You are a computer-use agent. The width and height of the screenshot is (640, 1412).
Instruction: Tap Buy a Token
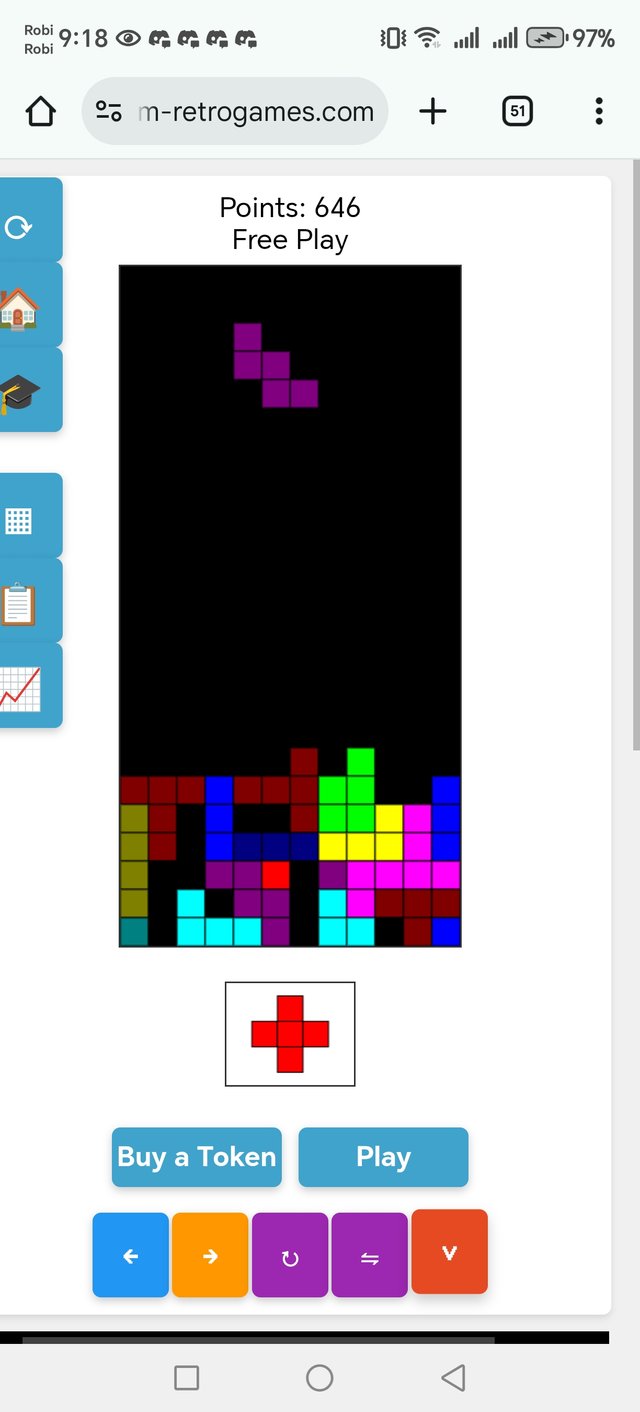pyautogui.click(x=196, y=1157)
